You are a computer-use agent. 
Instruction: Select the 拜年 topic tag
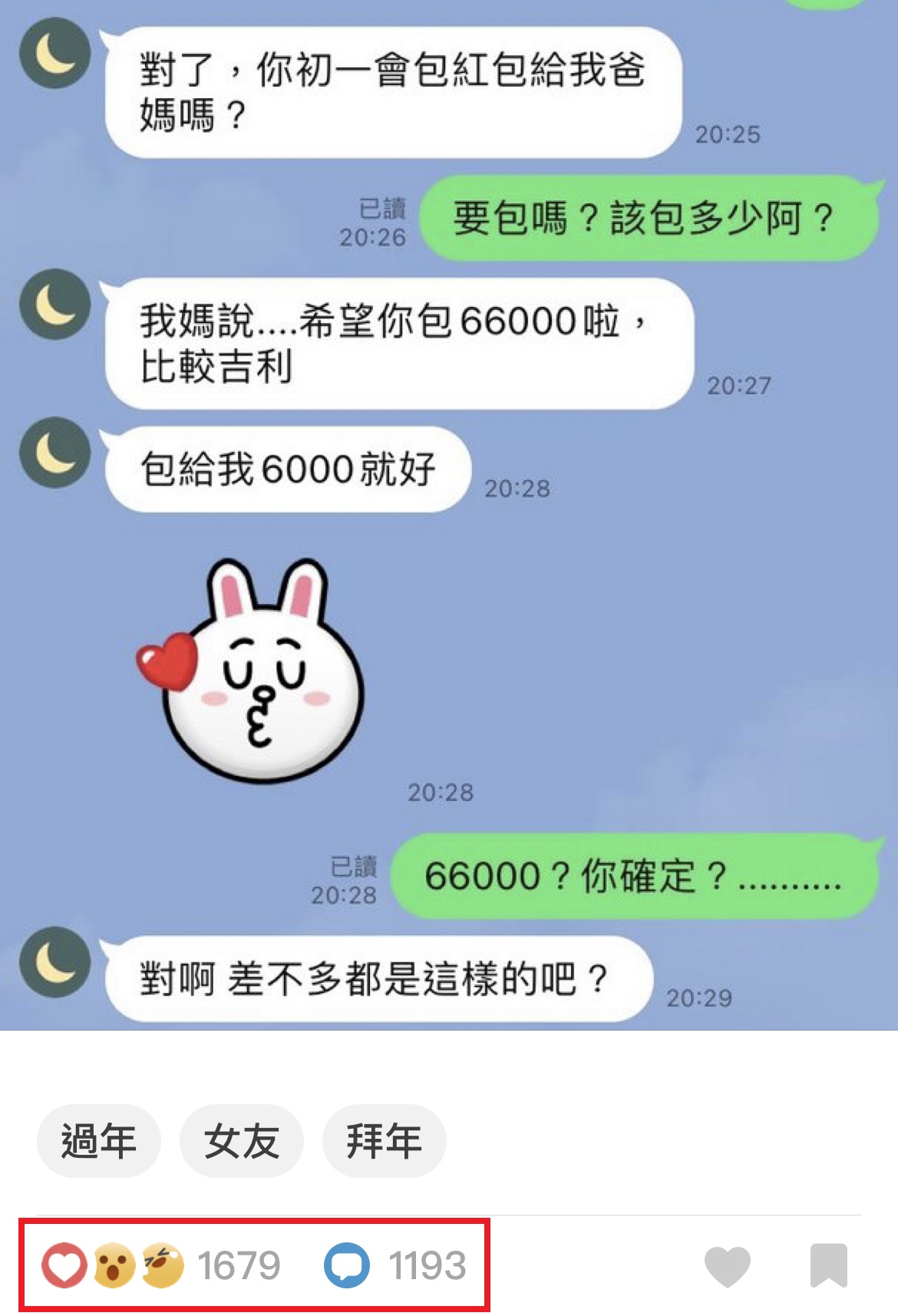[x=384, y=1141]
